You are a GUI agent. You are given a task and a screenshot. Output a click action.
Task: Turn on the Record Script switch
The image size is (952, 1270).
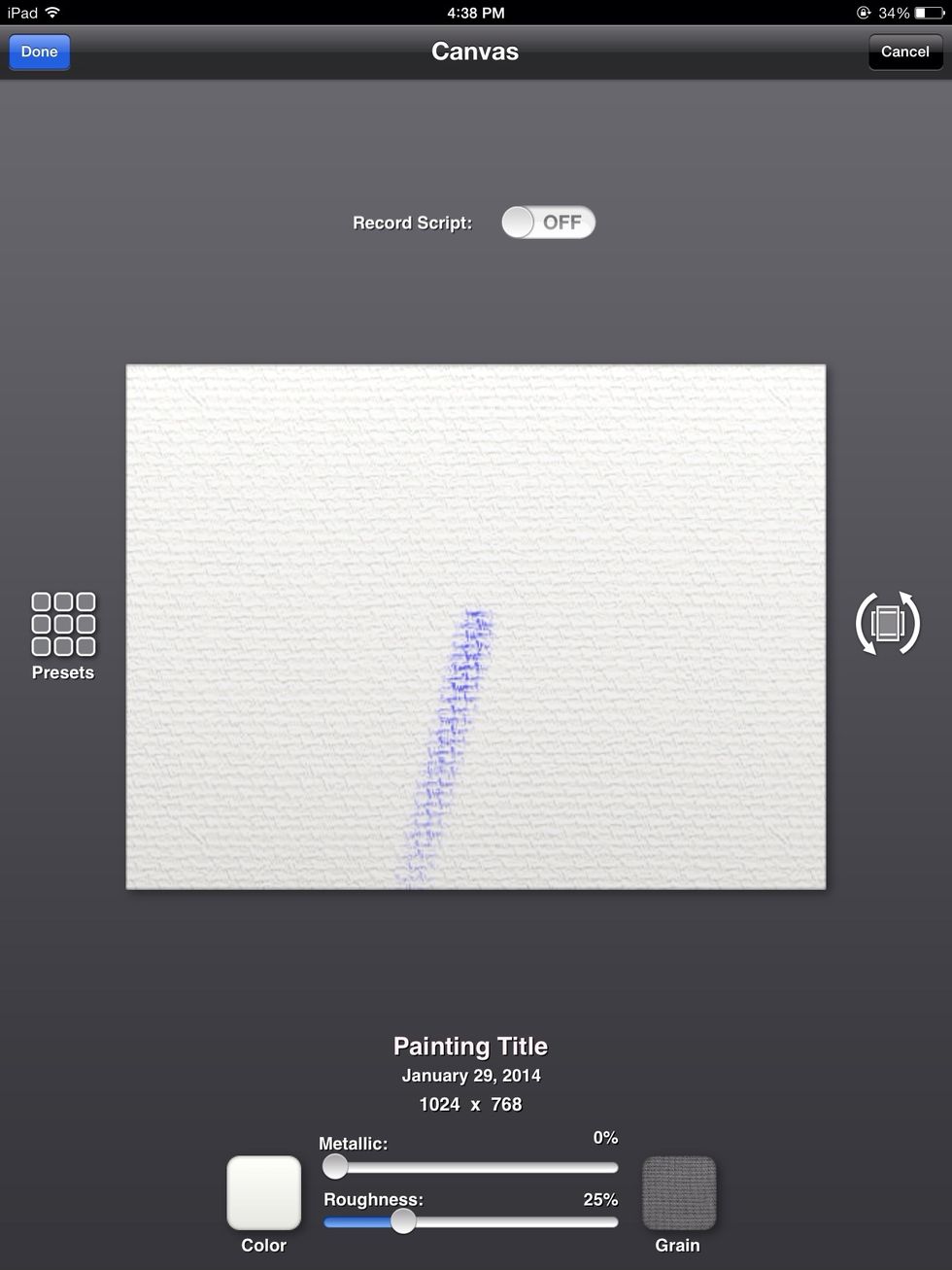pyautogui.click(x=548, y=223)
